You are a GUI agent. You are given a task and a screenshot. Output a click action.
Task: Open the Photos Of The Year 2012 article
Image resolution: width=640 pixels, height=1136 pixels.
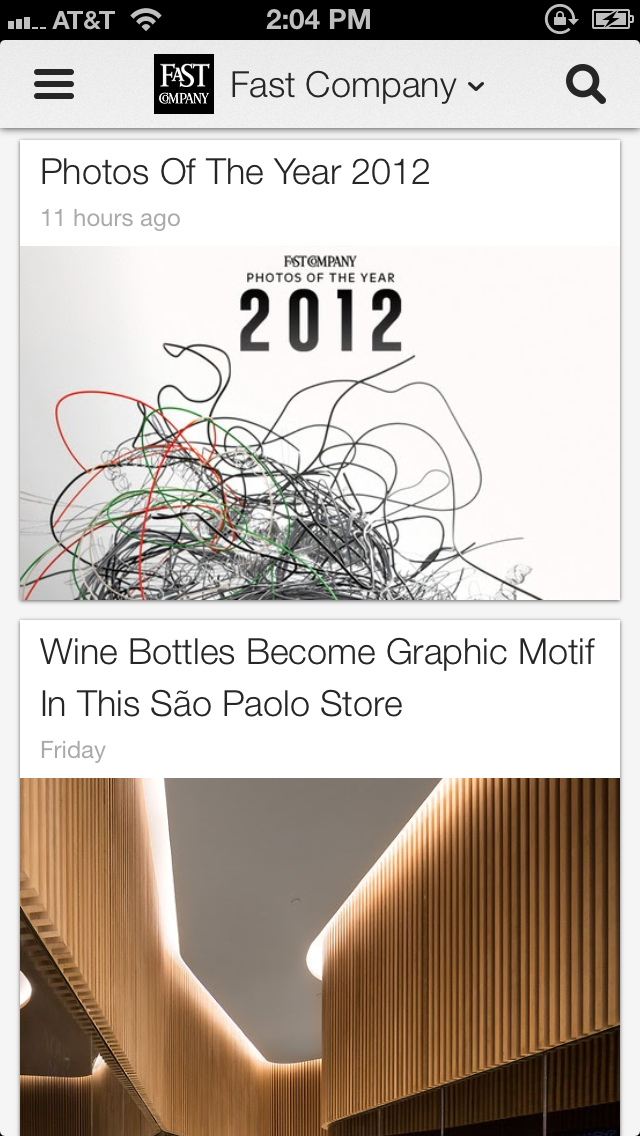point(235,172)
